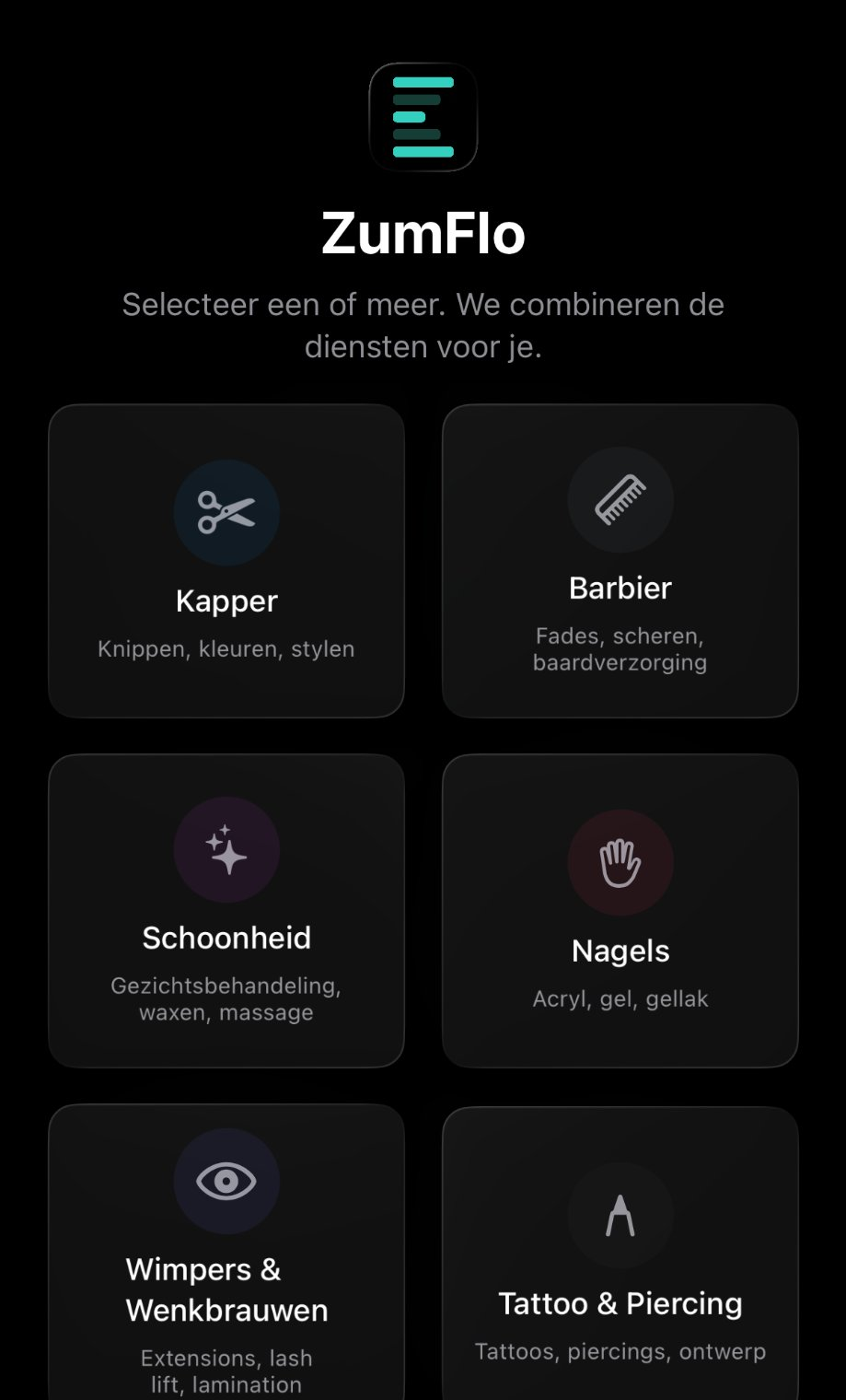This screenshot has height=1400, width=846.
Task: Click the instruction text about combining services
Action: point(423,325)
